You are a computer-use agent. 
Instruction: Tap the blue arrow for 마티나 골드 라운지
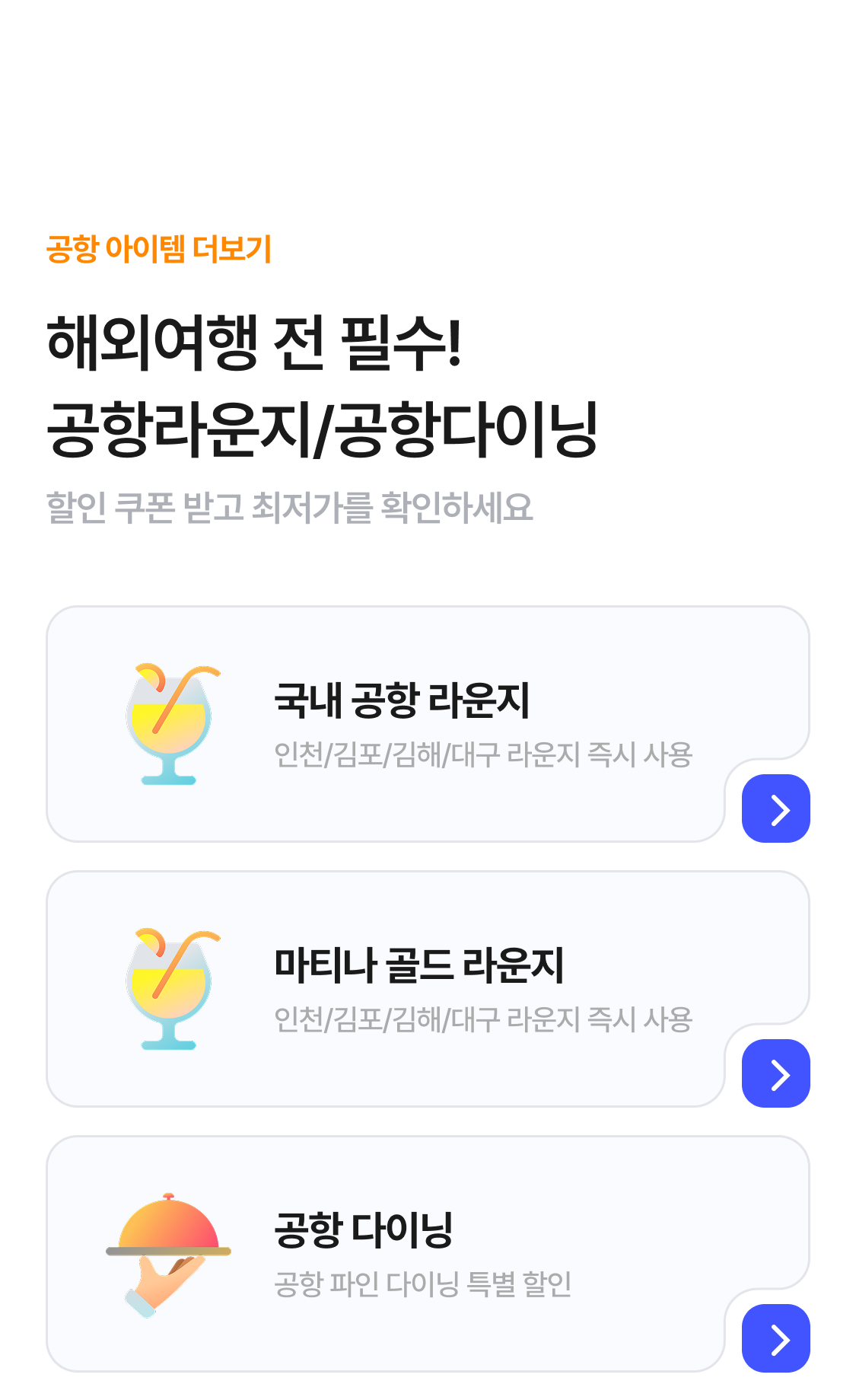click(x=775, y=1073)
